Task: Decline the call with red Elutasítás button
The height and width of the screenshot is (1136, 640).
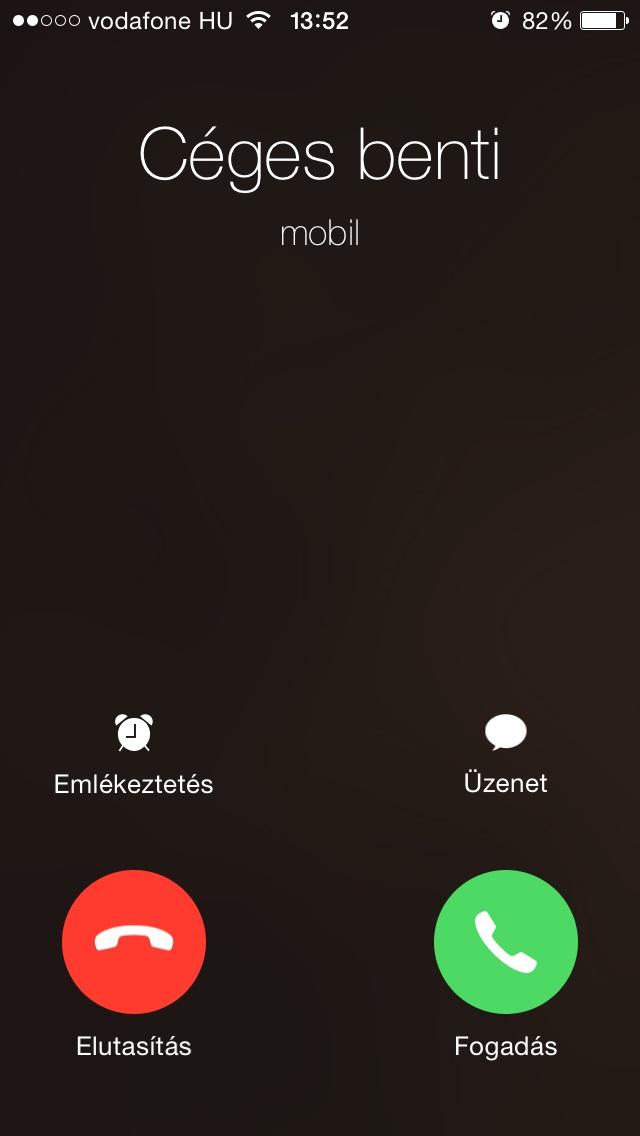Action: tap(134, 941)
